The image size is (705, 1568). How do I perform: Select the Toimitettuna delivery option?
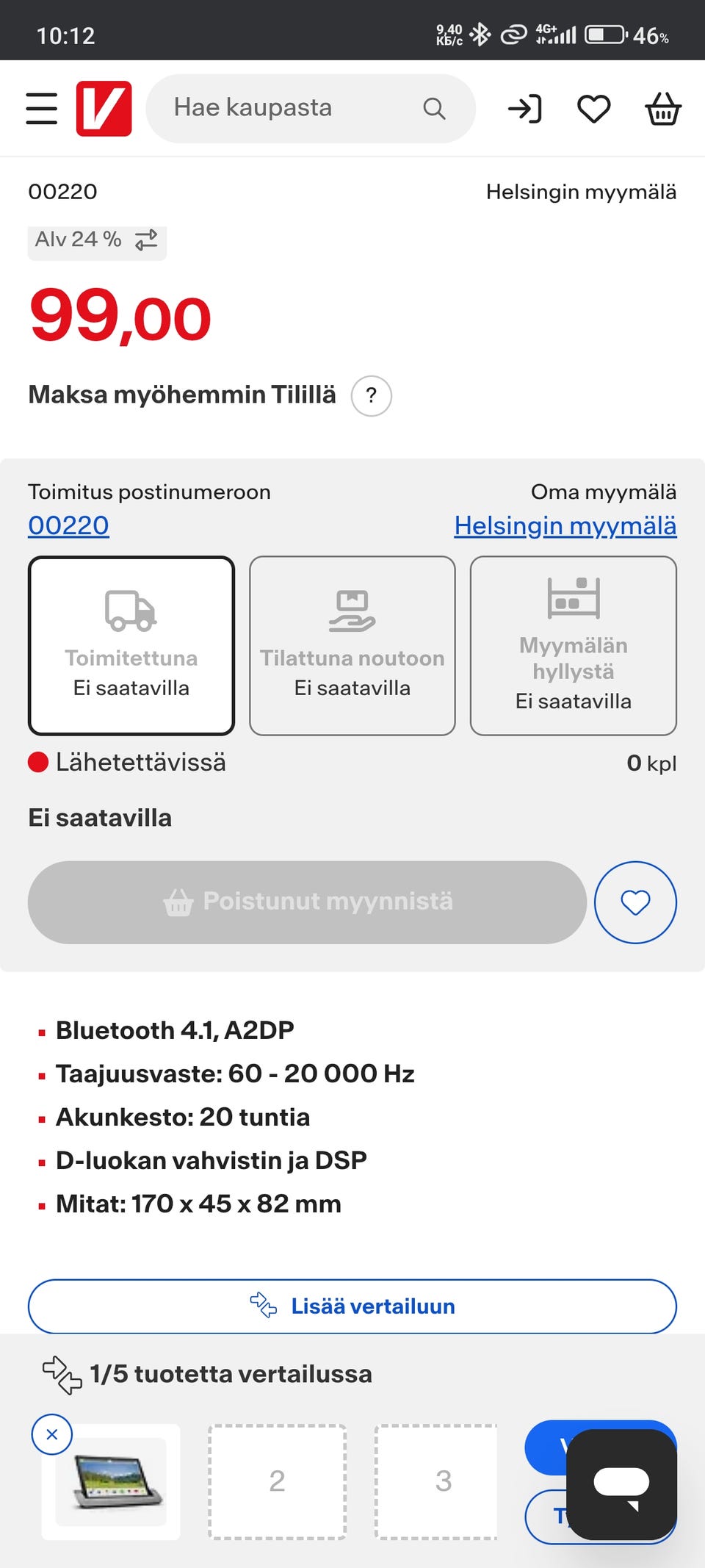[x=131, y=644]
